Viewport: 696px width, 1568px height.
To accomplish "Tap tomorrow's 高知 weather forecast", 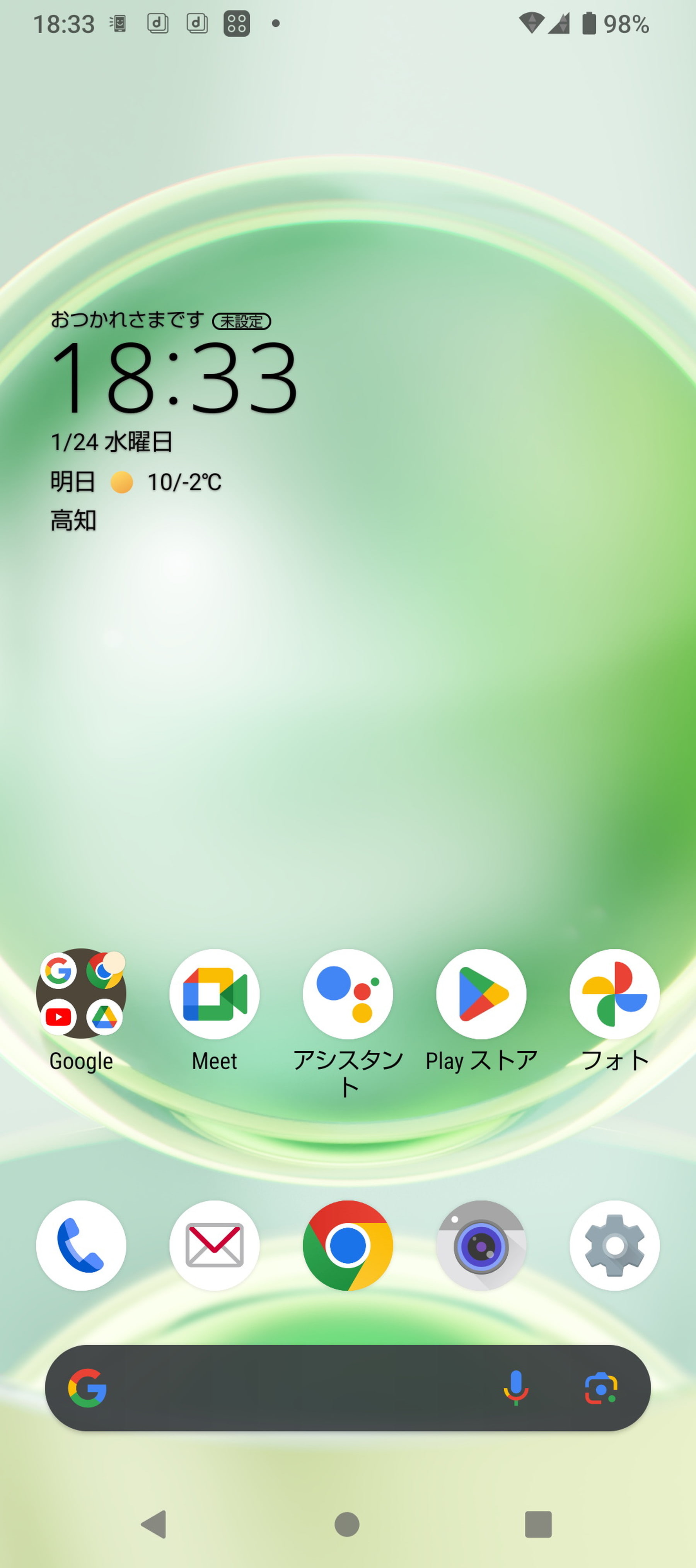I will (134, 499).
